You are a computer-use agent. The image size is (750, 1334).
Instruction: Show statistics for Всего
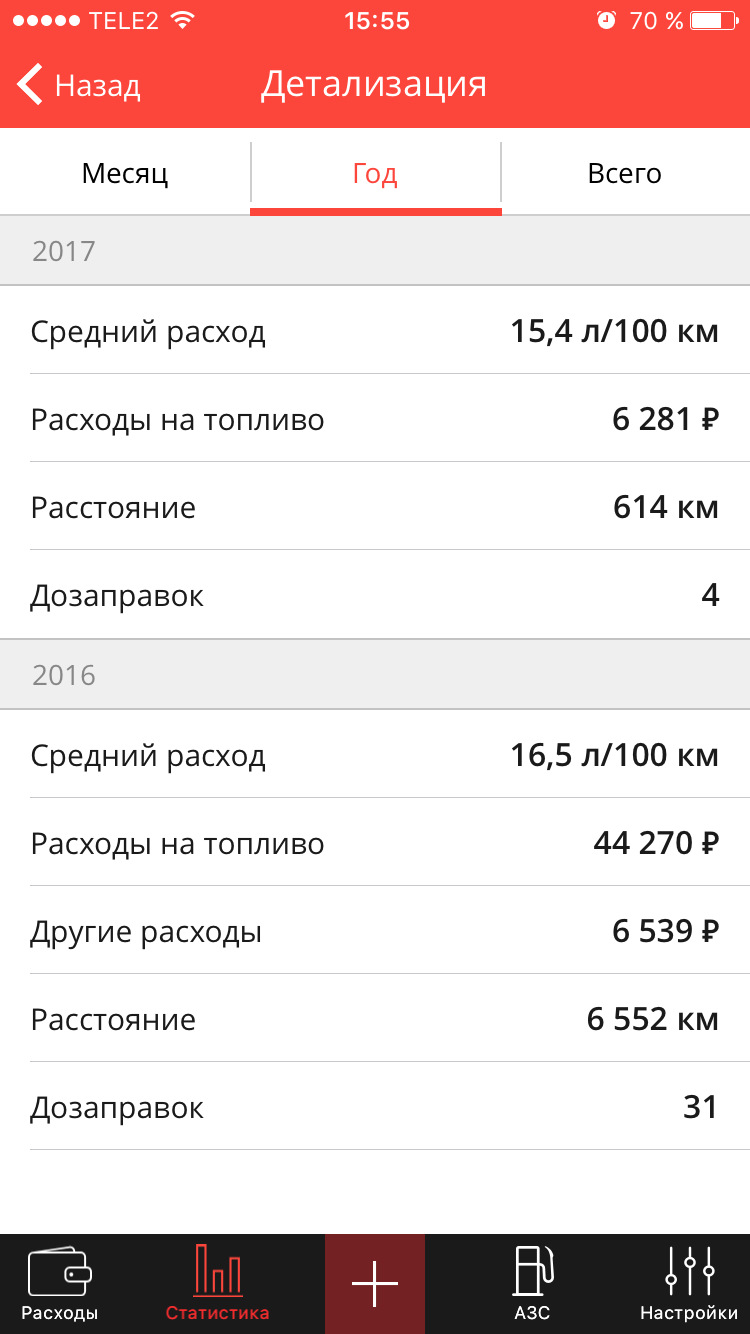625,174
